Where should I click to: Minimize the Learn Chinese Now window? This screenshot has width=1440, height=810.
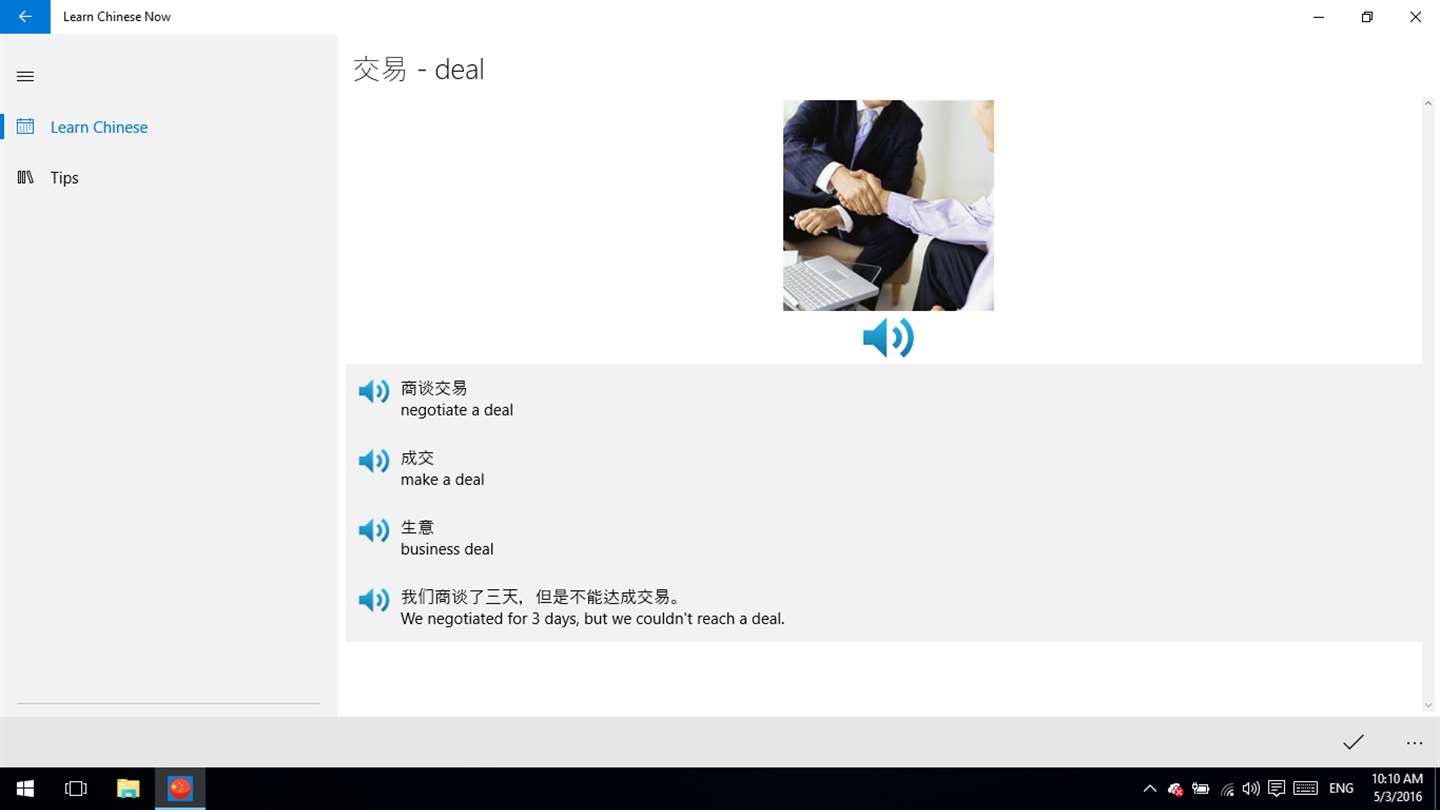point(1319,17)
